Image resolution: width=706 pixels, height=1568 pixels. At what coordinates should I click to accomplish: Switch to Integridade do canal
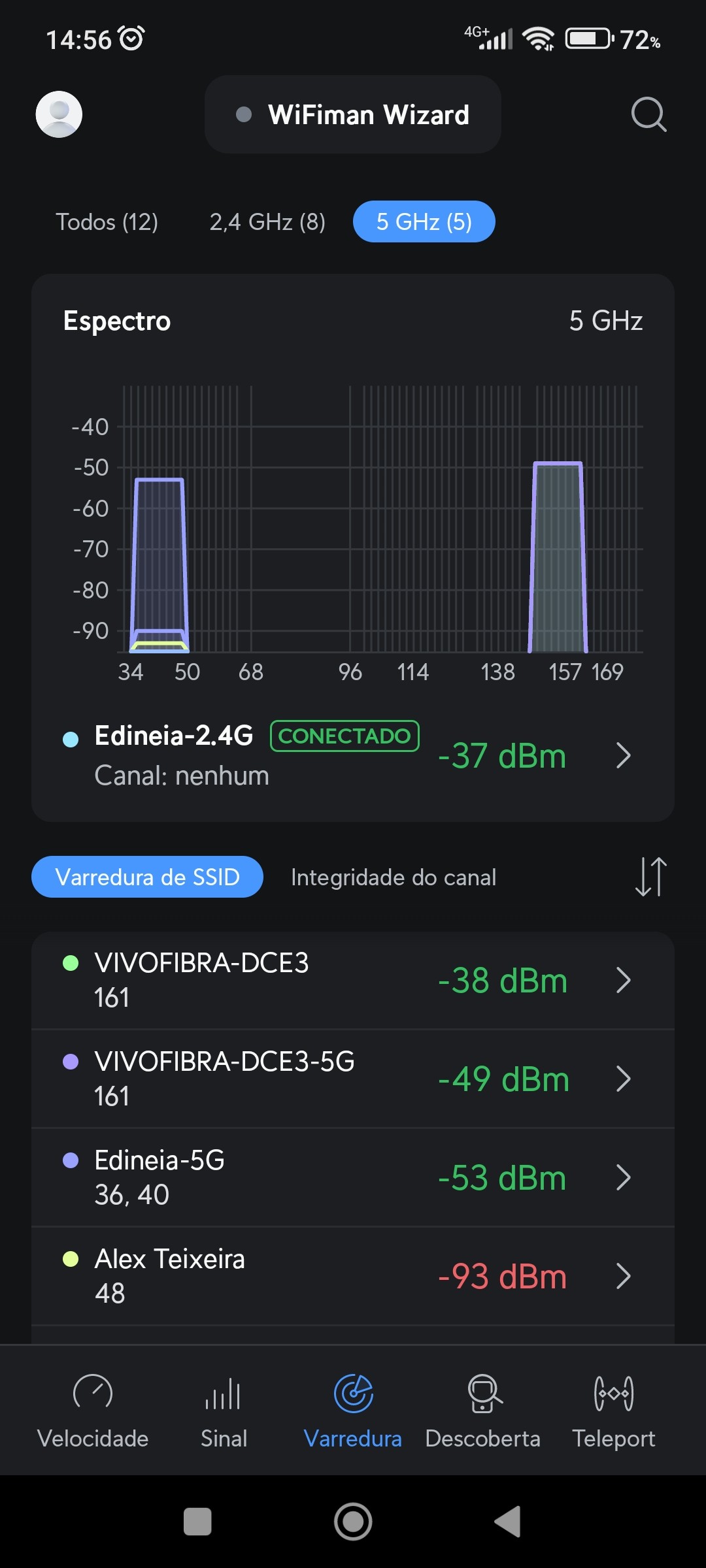point(393,877)
